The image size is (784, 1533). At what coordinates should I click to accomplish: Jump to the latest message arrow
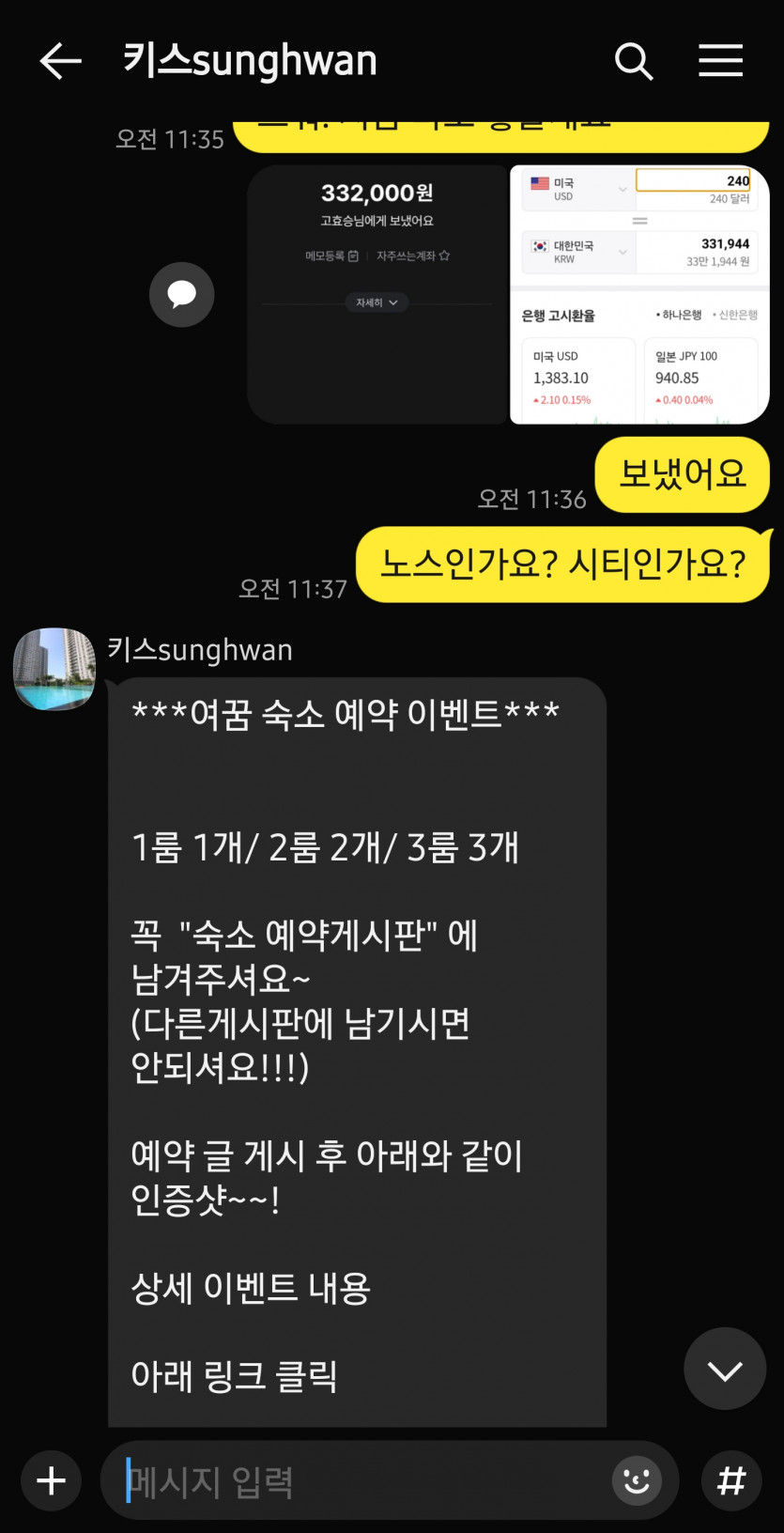coord(724,1369)
